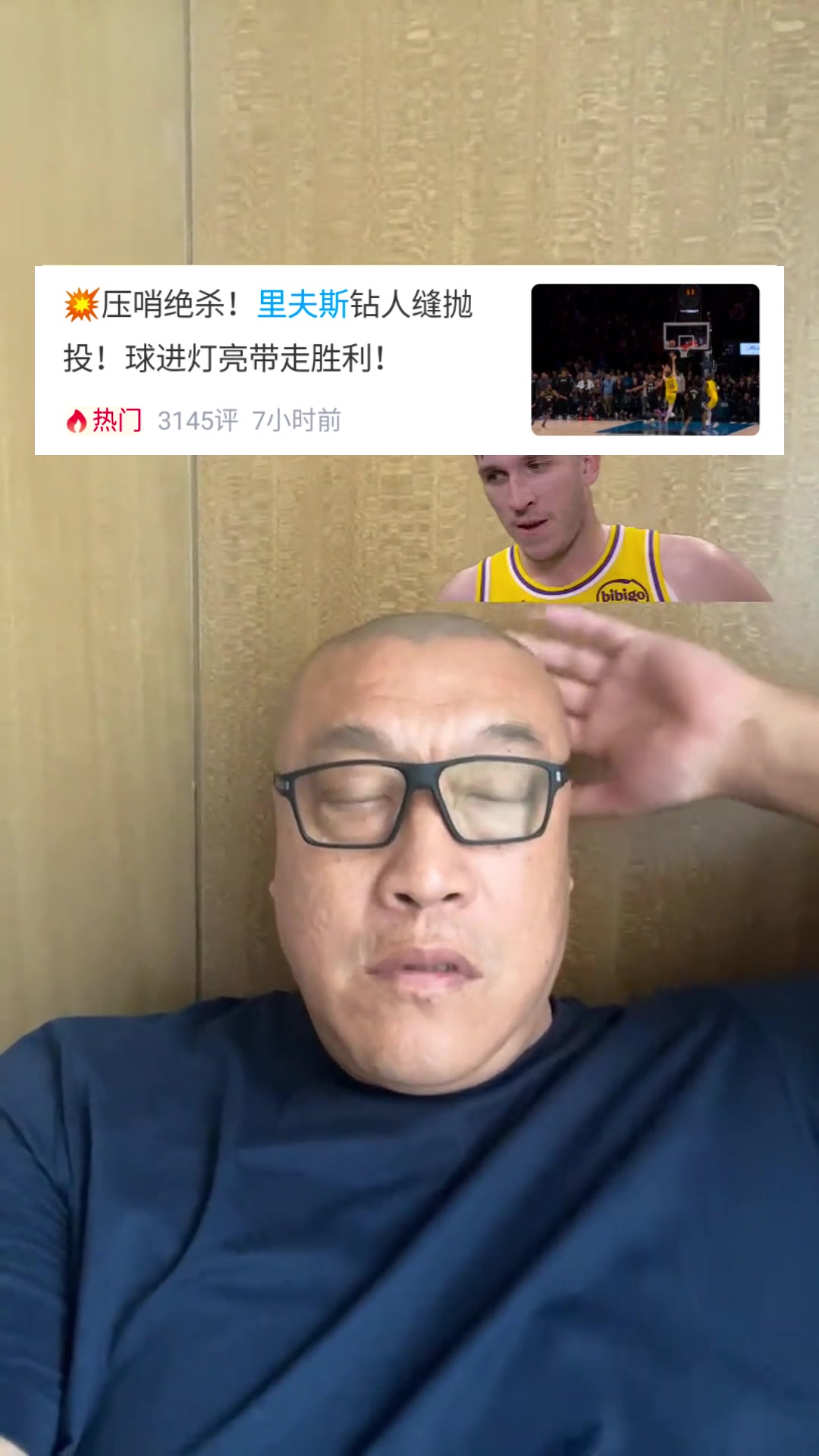Click the 里夫斯 highlighted name link
This screenshot has height=1456, width=819.
point(302,306)
